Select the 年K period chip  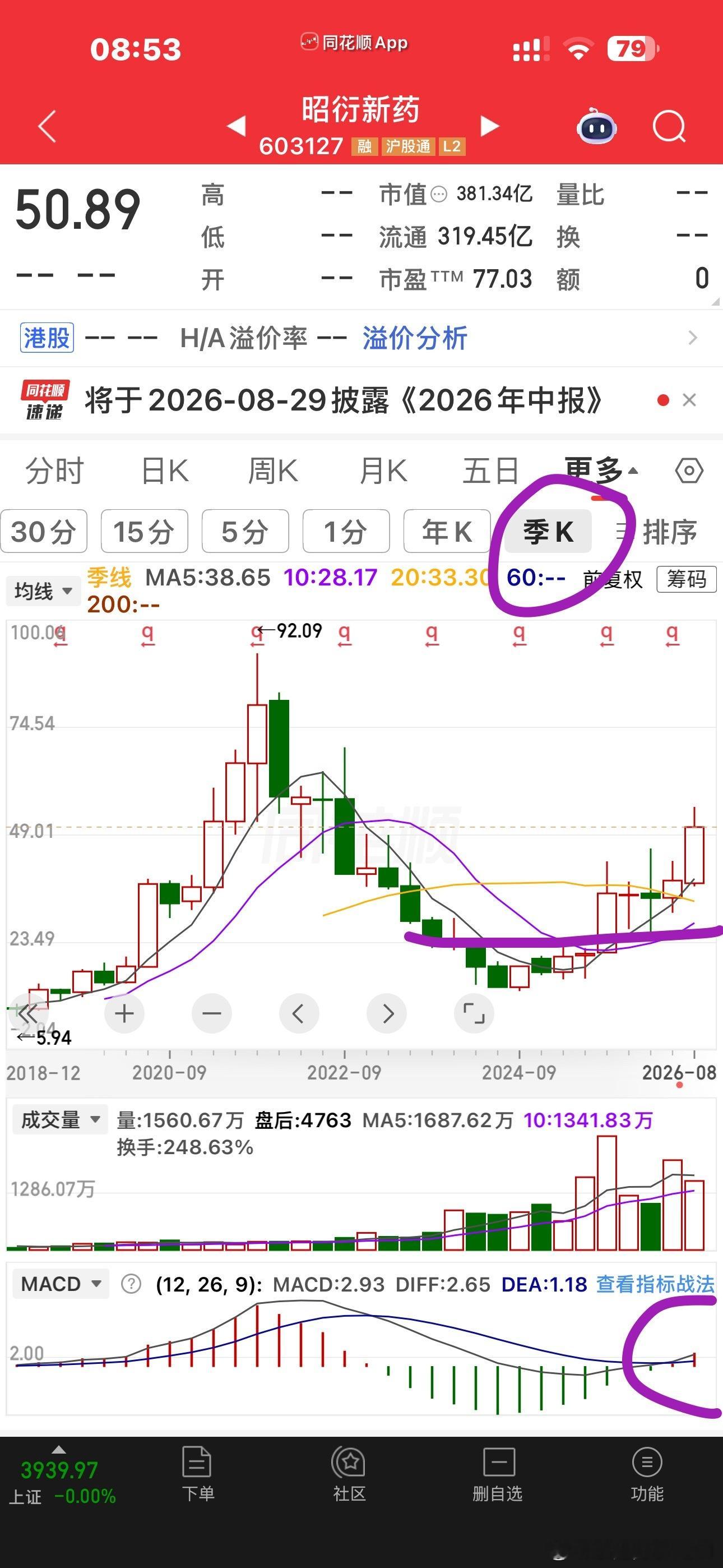(447, 532)
